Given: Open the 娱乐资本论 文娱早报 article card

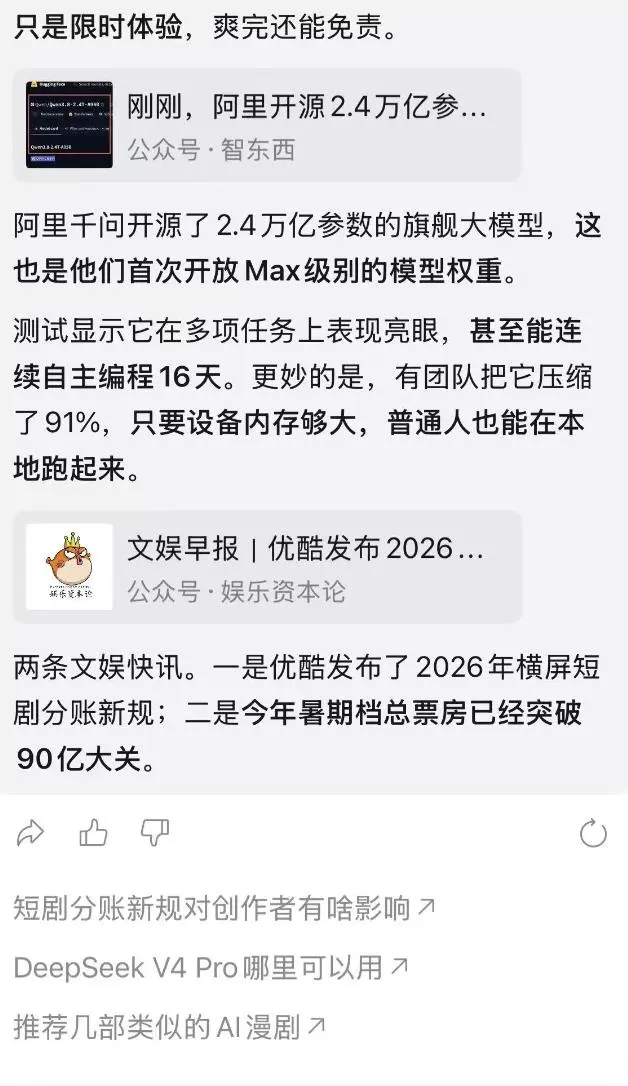Looking at the screenshot, I should [267, 567].
